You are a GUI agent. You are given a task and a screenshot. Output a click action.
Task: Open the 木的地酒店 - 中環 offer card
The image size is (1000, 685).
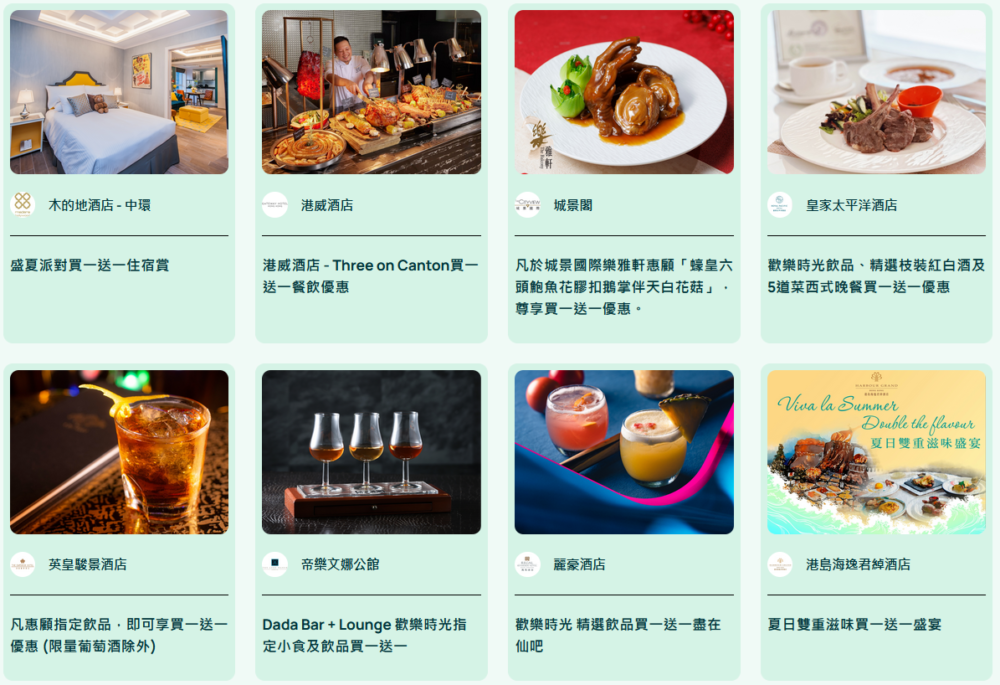point(119,92)
